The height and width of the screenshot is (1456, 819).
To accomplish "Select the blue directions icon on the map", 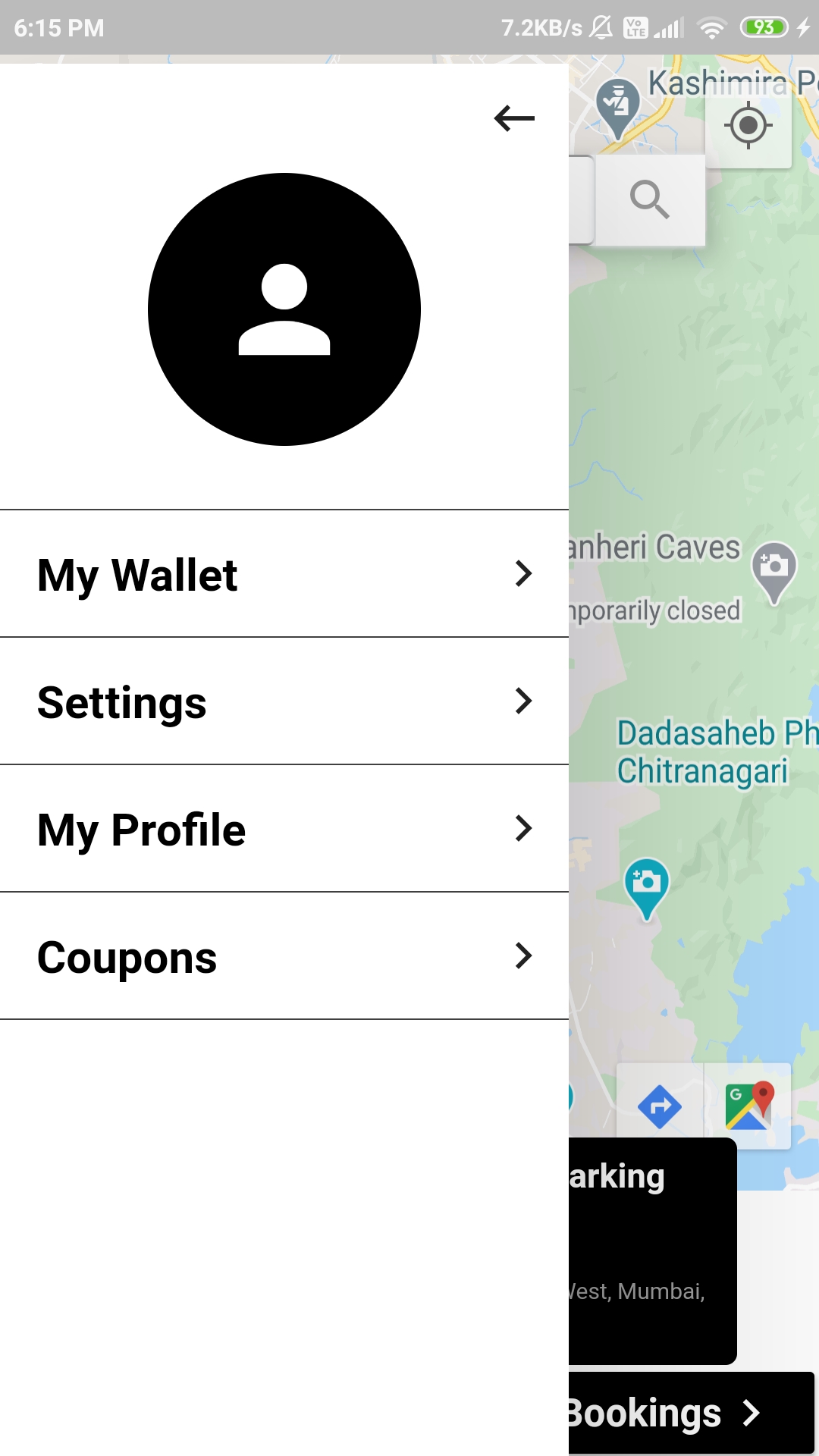I will pyautogui.click(x=658, y=1106).
